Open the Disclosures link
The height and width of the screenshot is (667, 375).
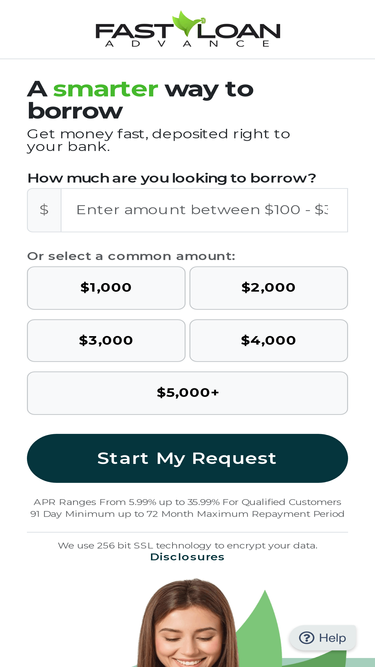tap(187, 557)
